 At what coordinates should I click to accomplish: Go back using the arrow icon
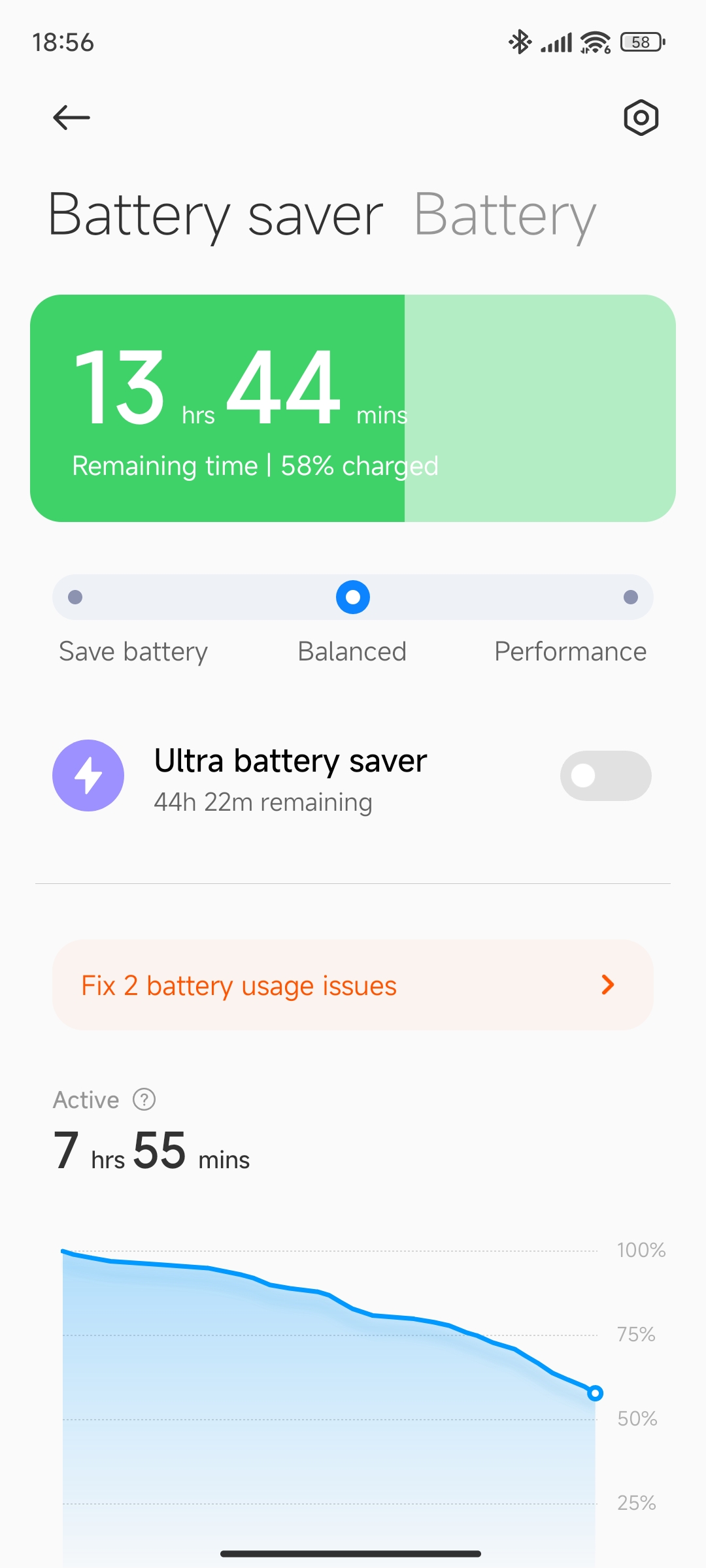tap(71, 118)
